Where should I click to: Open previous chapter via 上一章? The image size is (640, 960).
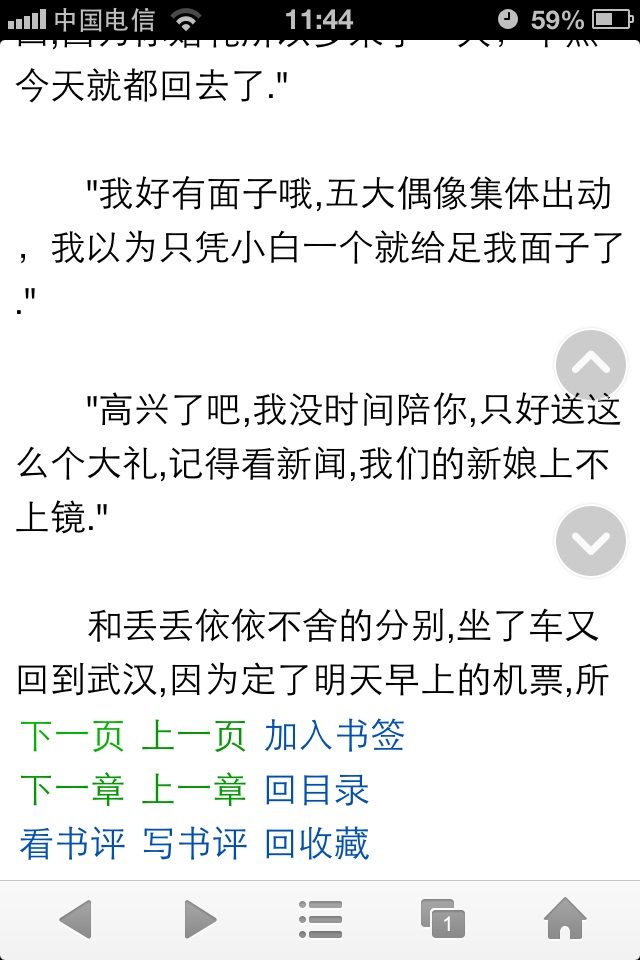pos(194,790)
